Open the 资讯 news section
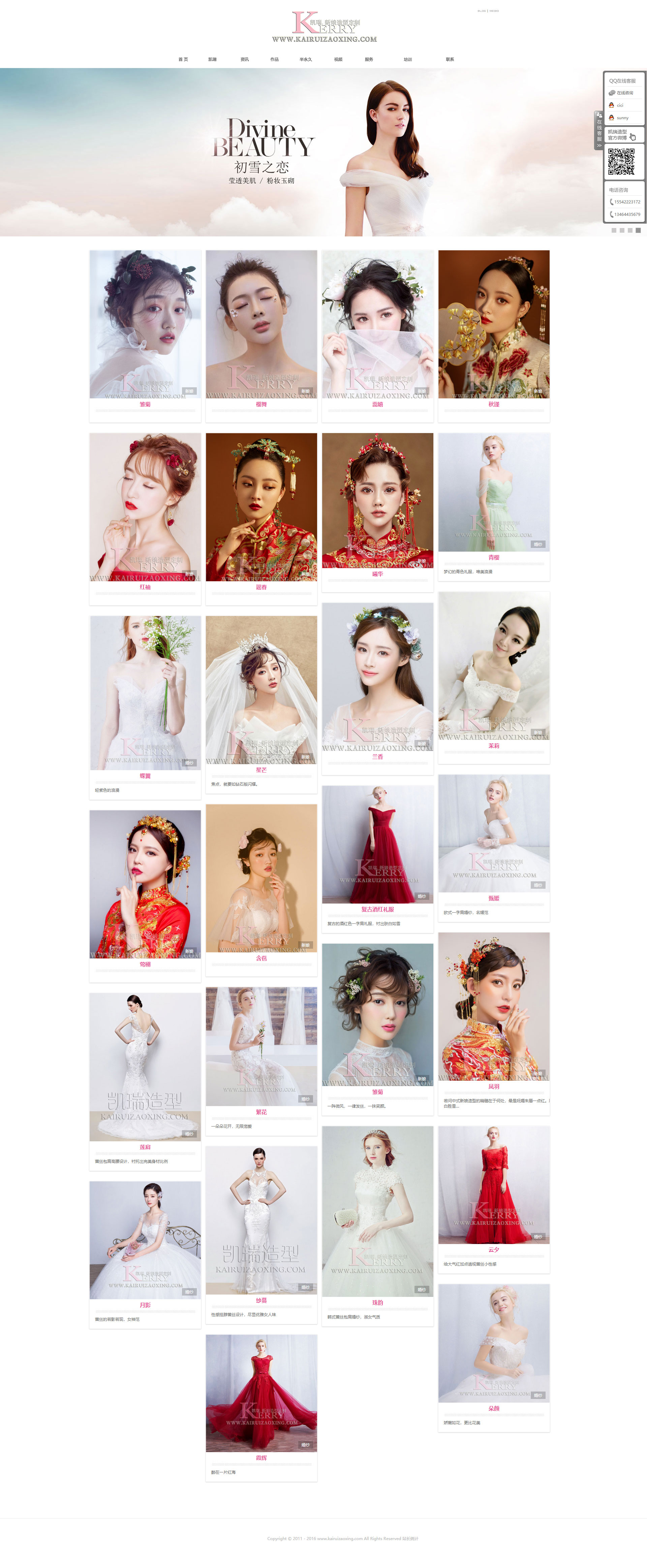 pyautogui.click(x=244, y=60)
